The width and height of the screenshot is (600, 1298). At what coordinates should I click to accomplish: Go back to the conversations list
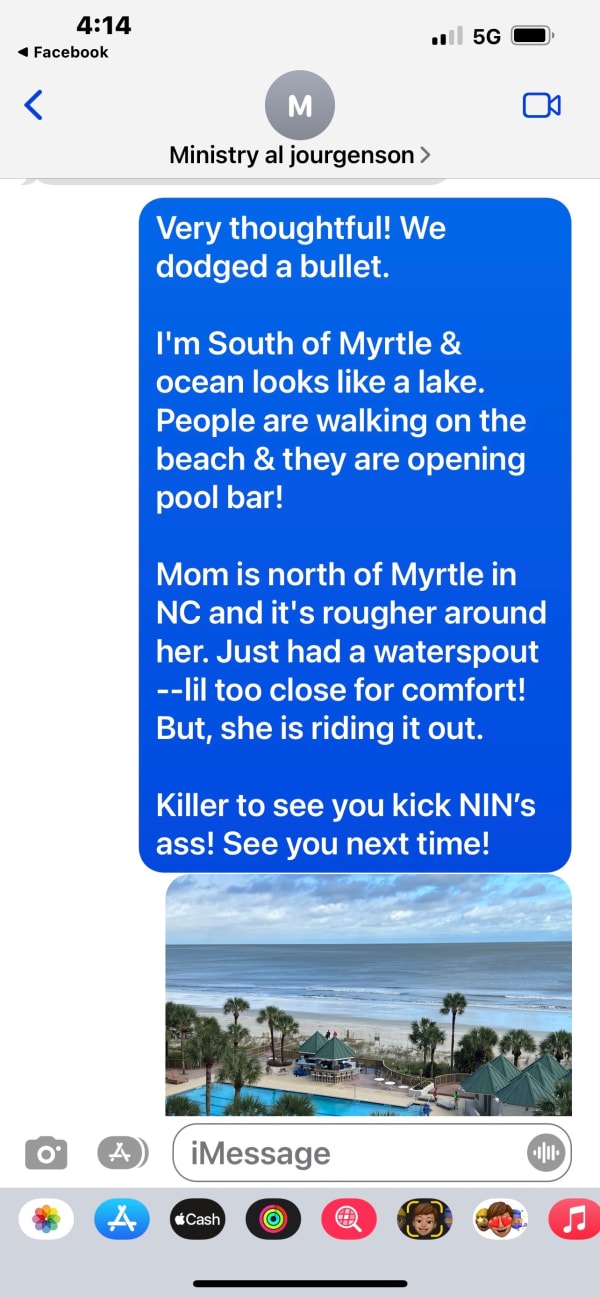[x=34, y=105]
